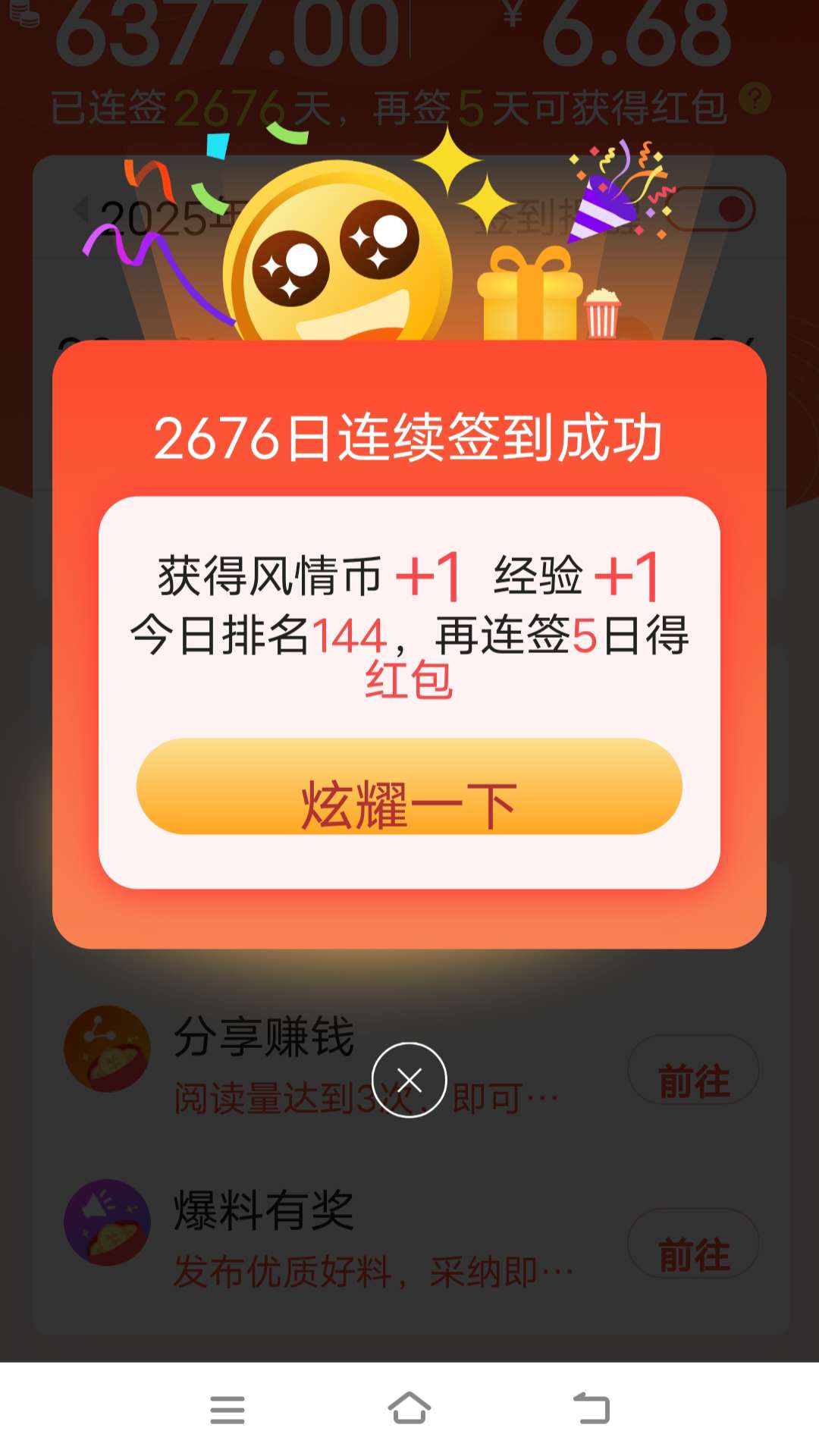Close the sign-in success popup
Image resolution: width=819 pixels, height=1456 pixels.
[x=409, y=1079]
